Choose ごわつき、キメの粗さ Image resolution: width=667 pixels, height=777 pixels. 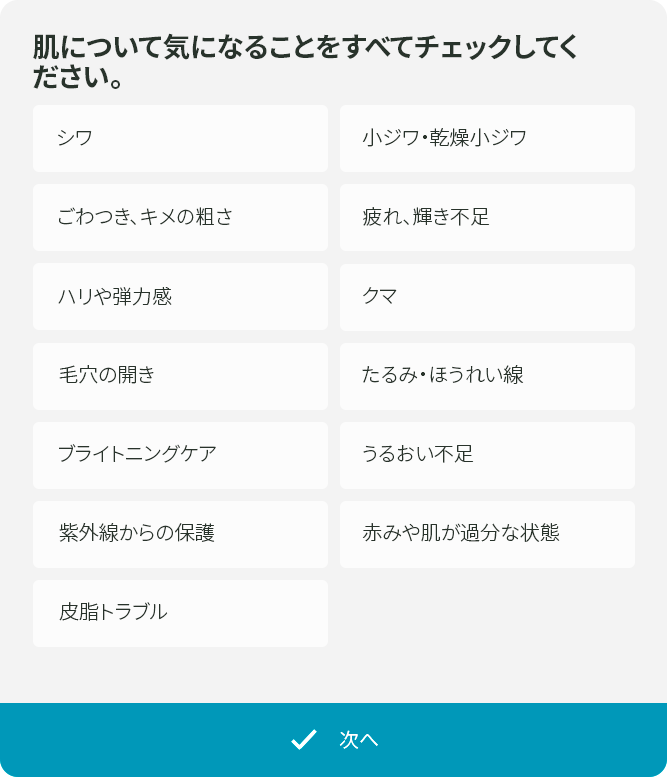click(180, 217)
